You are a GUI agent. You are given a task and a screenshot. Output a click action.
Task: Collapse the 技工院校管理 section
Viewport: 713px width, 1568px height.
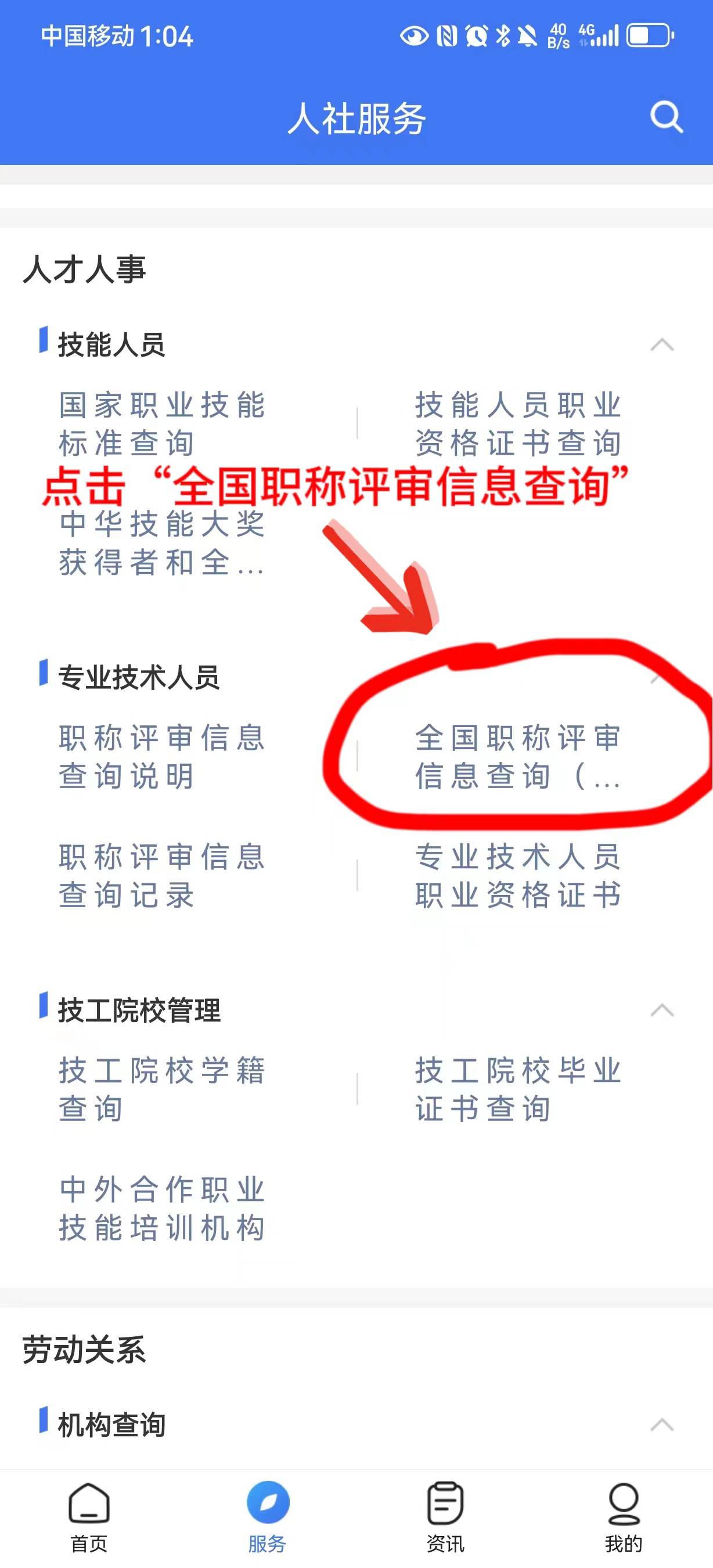(x=661, y=1010)
